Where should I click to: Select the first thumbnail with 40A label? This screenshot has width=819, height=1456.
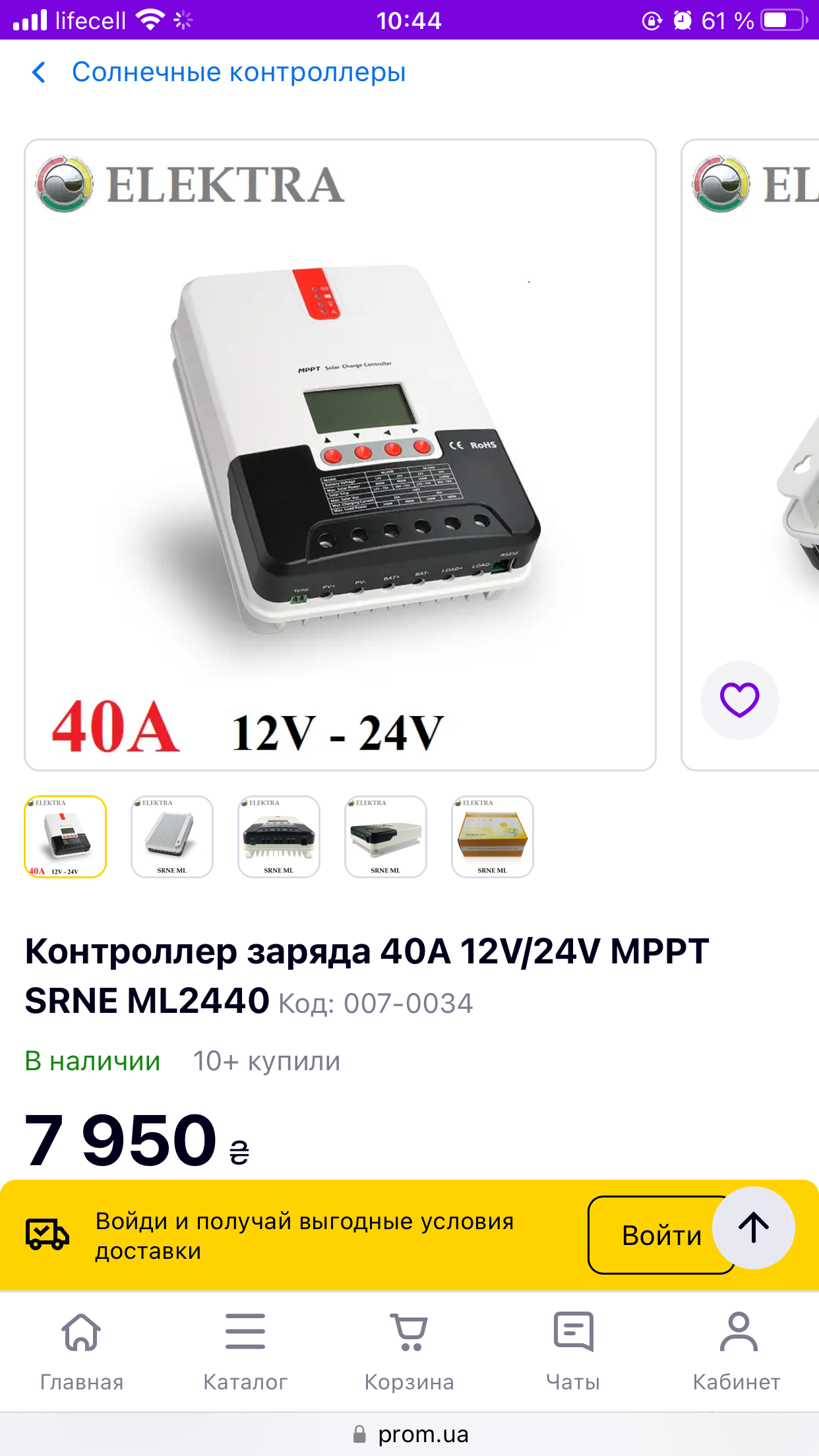pyautogui.click(x=65, y=837)
